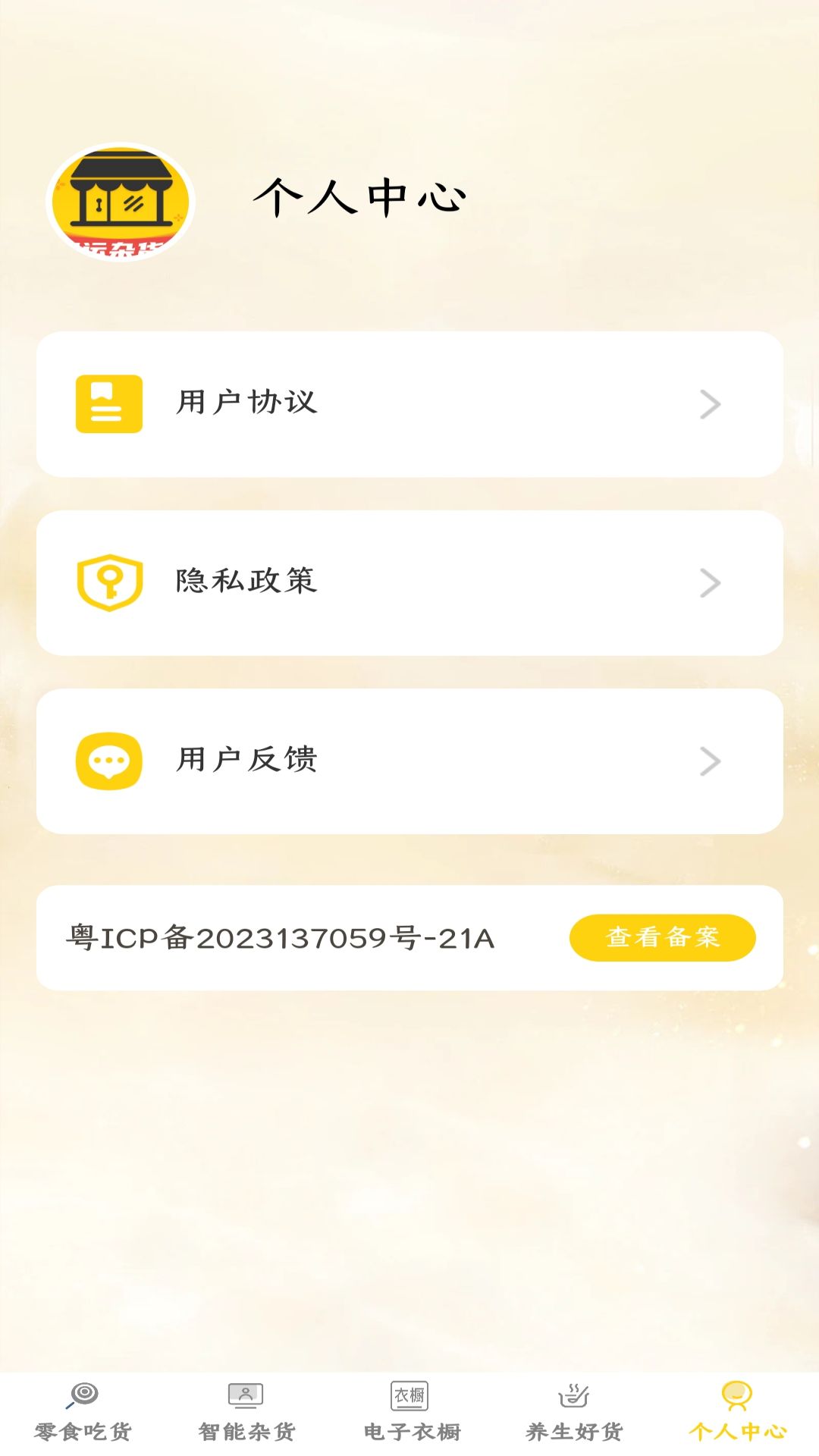Image resolution: width=819 pixels, height=1456 pixels.
Task: Select the 智能杂货 card icon
Action: point(244,1395)
